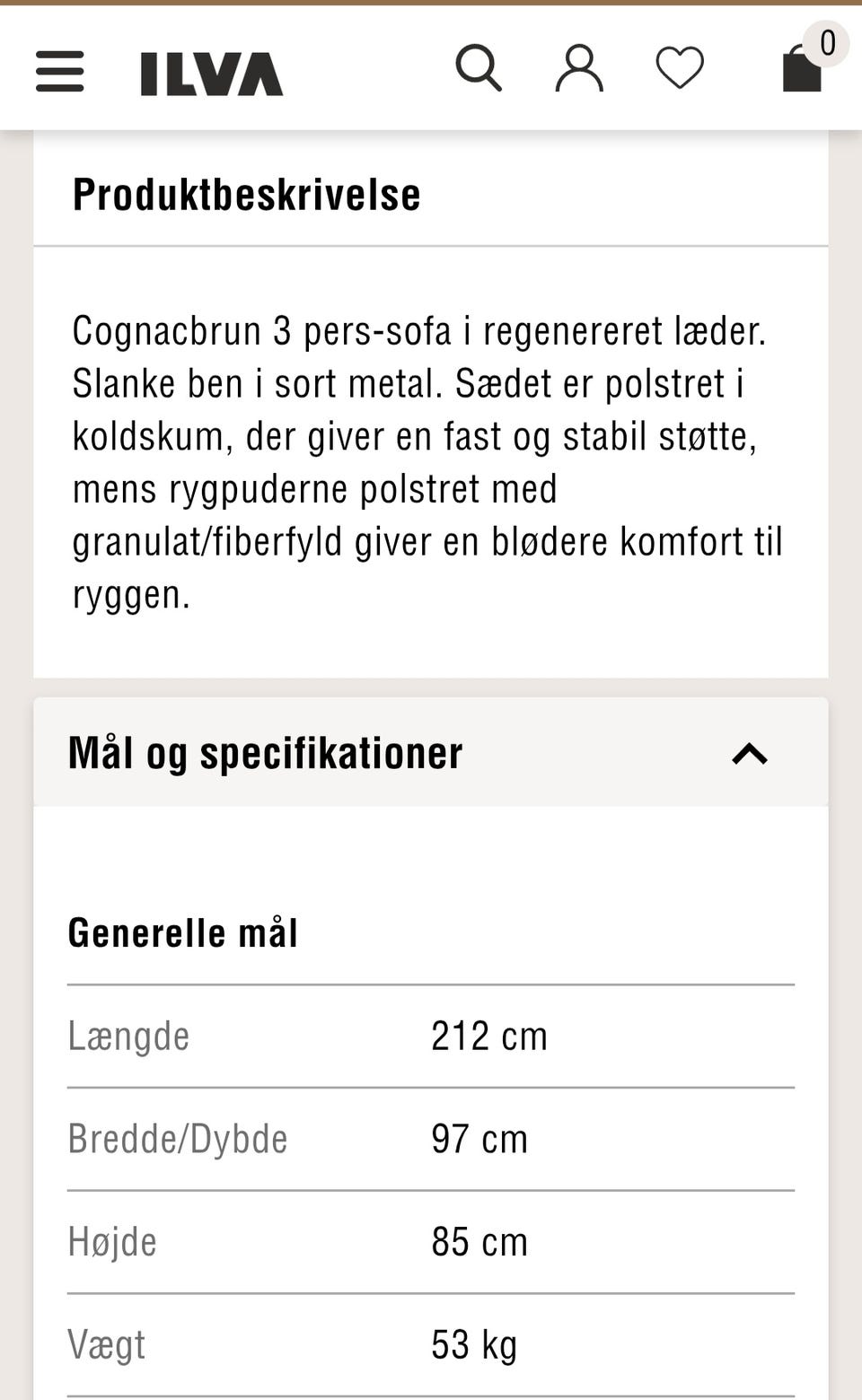Click the Vægt value 53 kg
The image size is (862, 1400).
point(473,1343)
